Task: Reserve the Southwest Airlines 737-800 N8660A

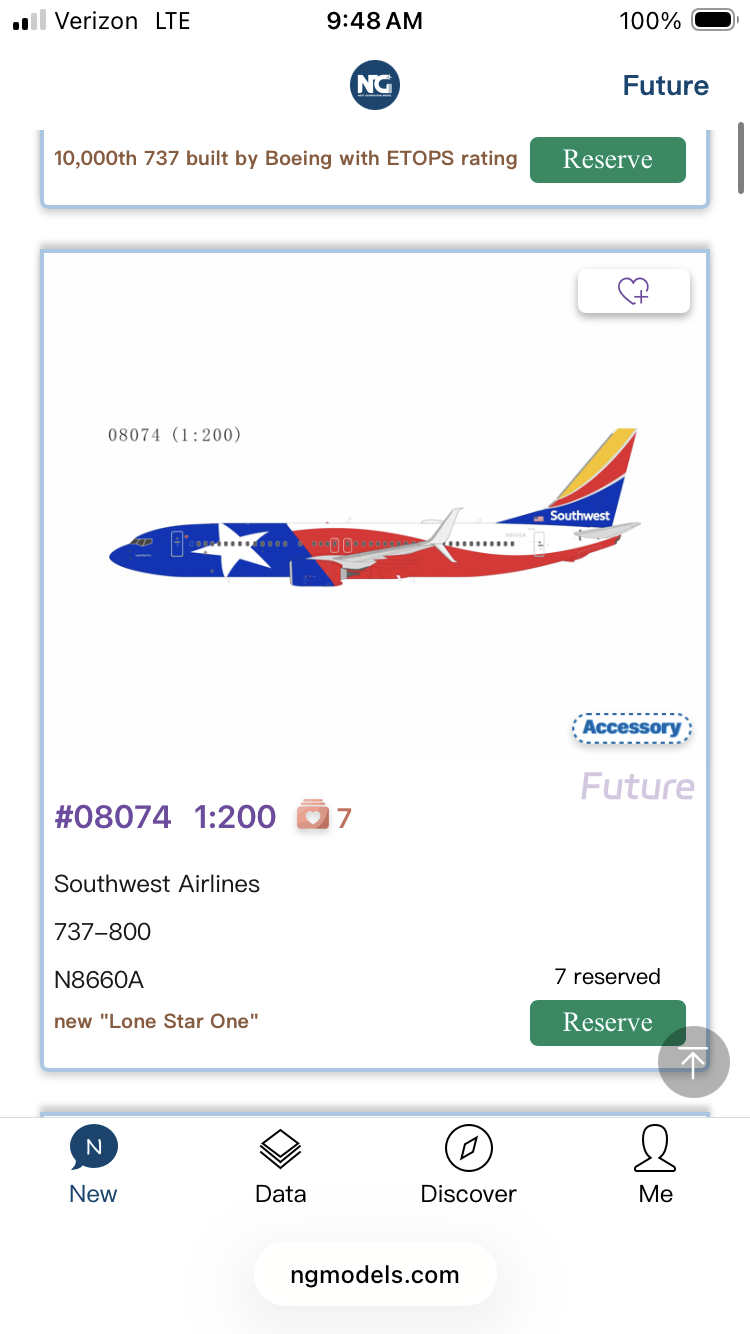Action: coord(608,1022)
